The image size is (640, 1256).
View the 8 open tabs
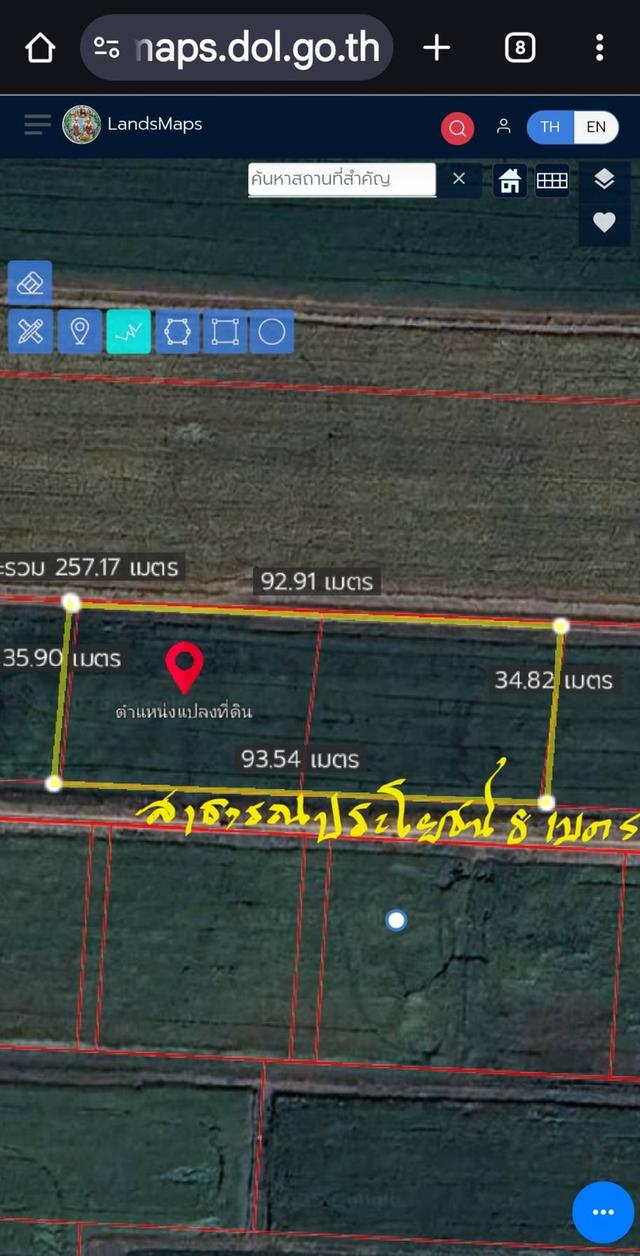tap(520, 47)
